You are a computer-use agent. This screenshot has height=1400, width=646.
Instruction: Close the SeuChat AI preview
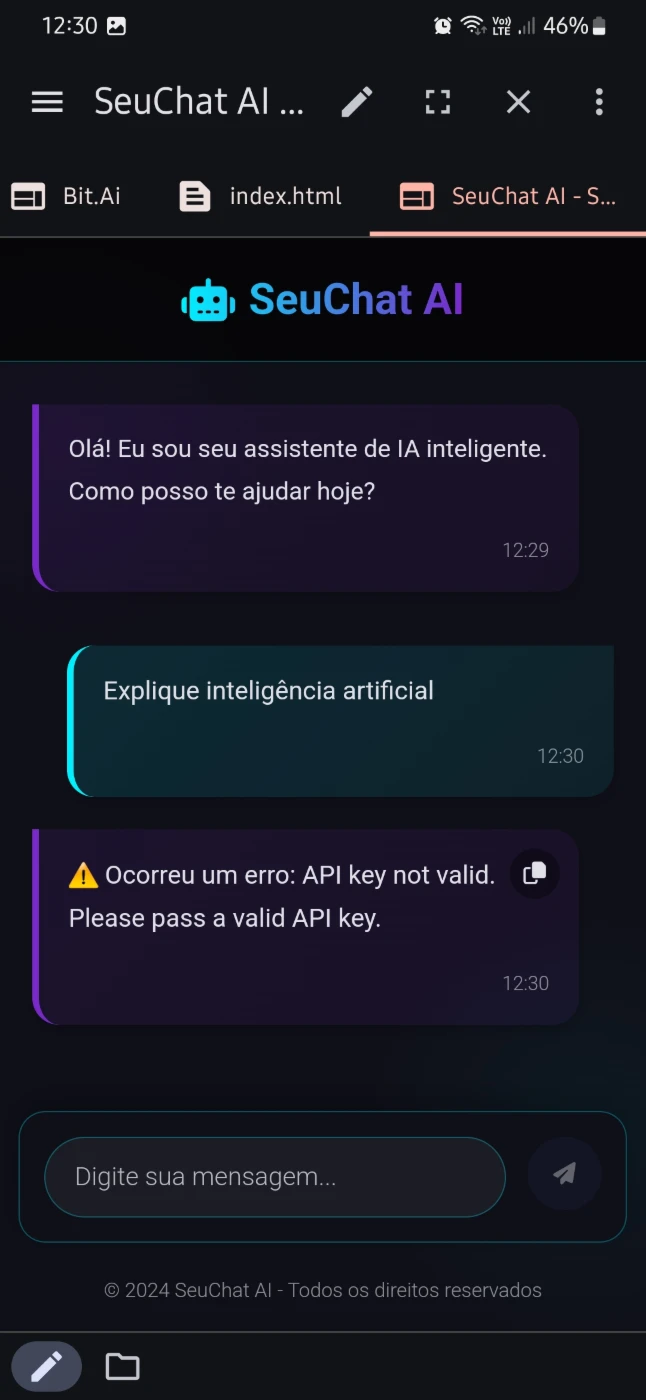518,102
